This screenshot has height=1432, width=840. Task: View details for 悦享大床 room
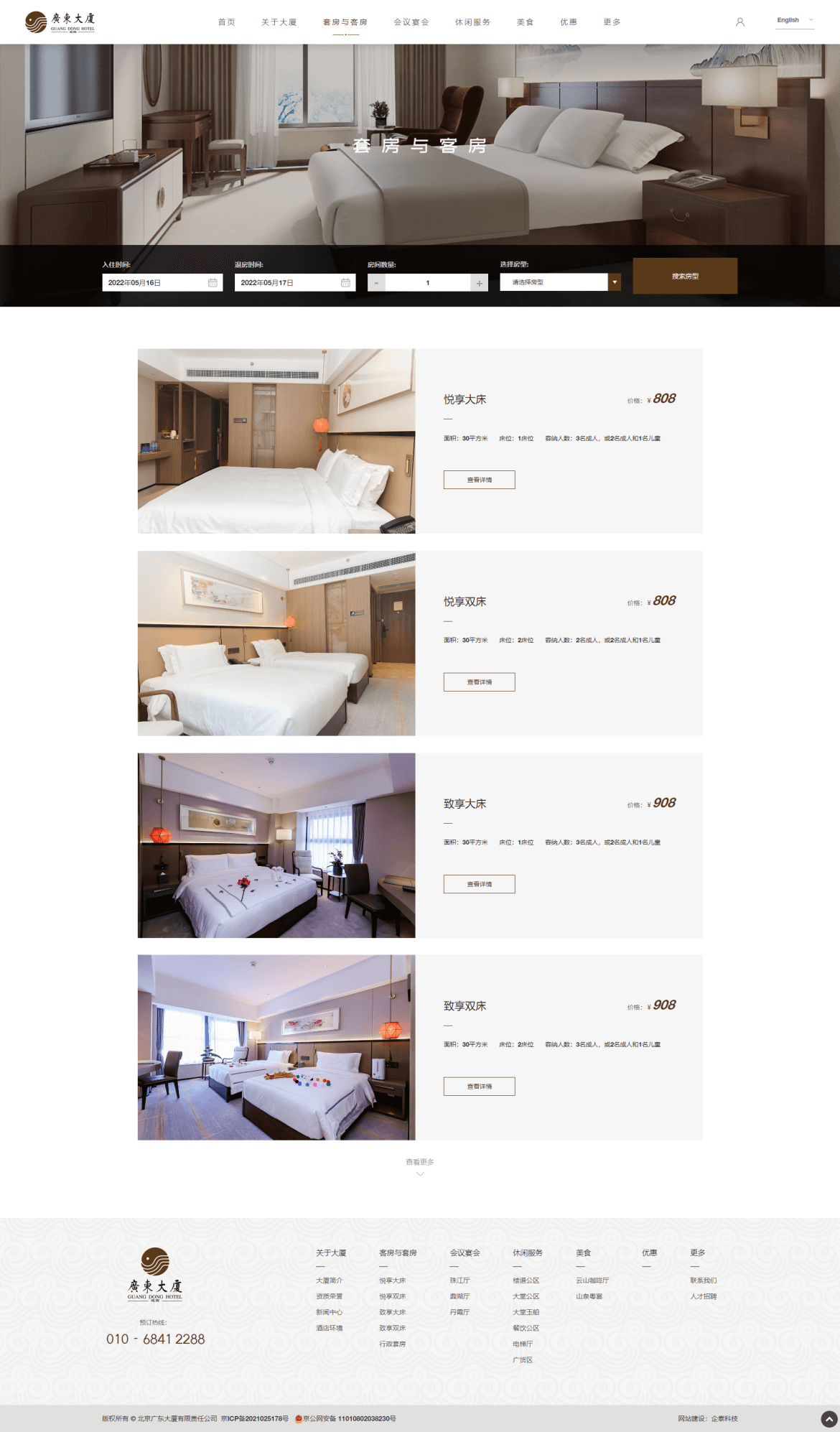click(x=479, y=480)
